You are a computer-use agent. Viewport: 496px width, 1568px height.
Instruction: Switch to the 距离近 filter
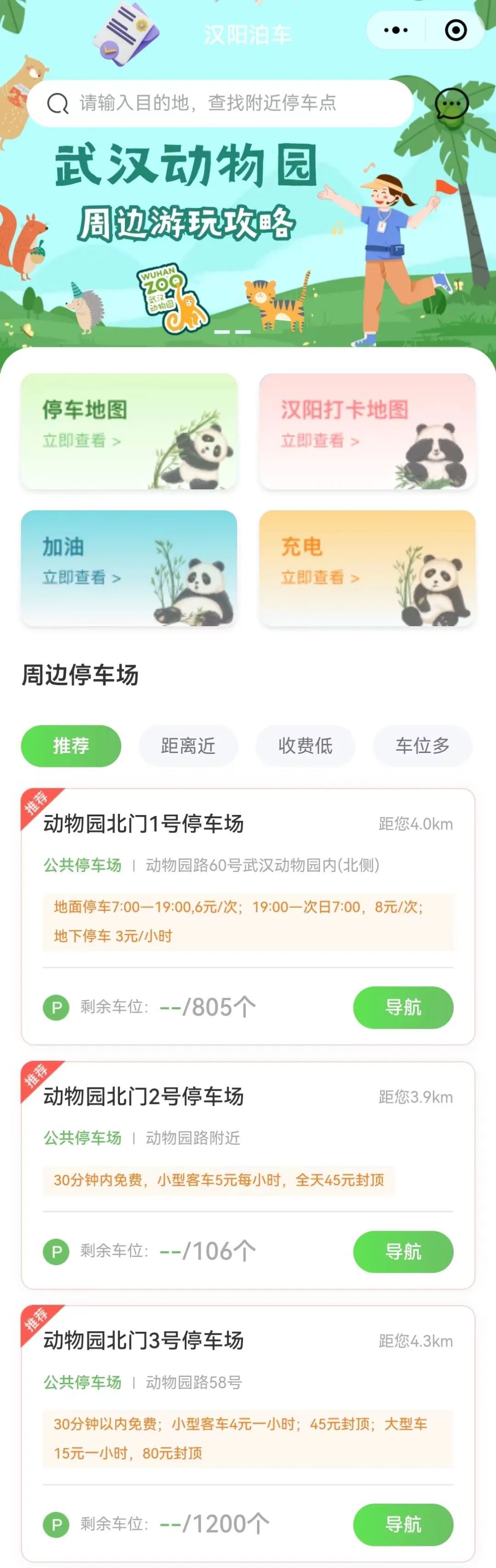[x=188, y=745]
